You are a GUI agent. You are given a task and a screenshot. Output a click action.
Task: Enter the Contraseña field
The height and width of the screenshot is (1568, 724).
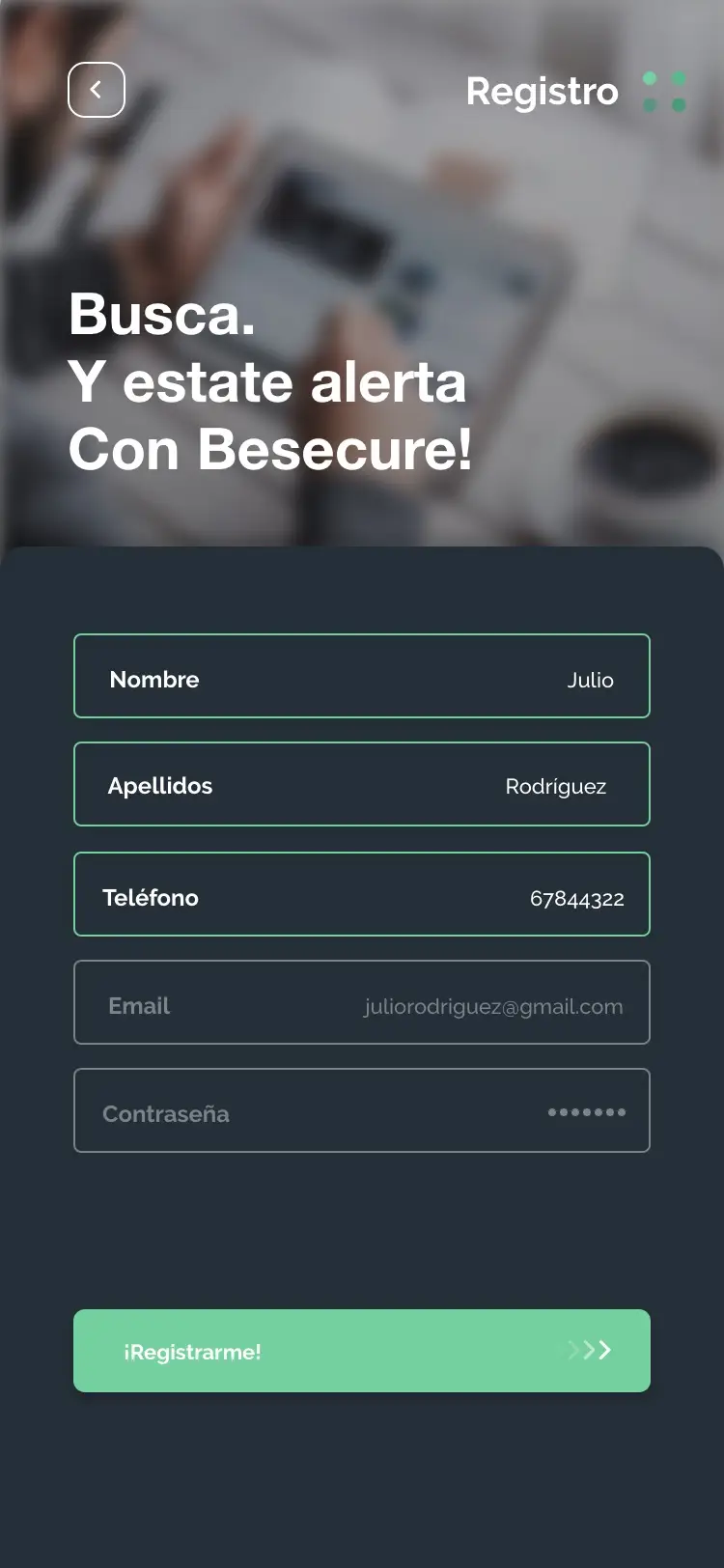pyautogui.click(x=362, y=1110)
